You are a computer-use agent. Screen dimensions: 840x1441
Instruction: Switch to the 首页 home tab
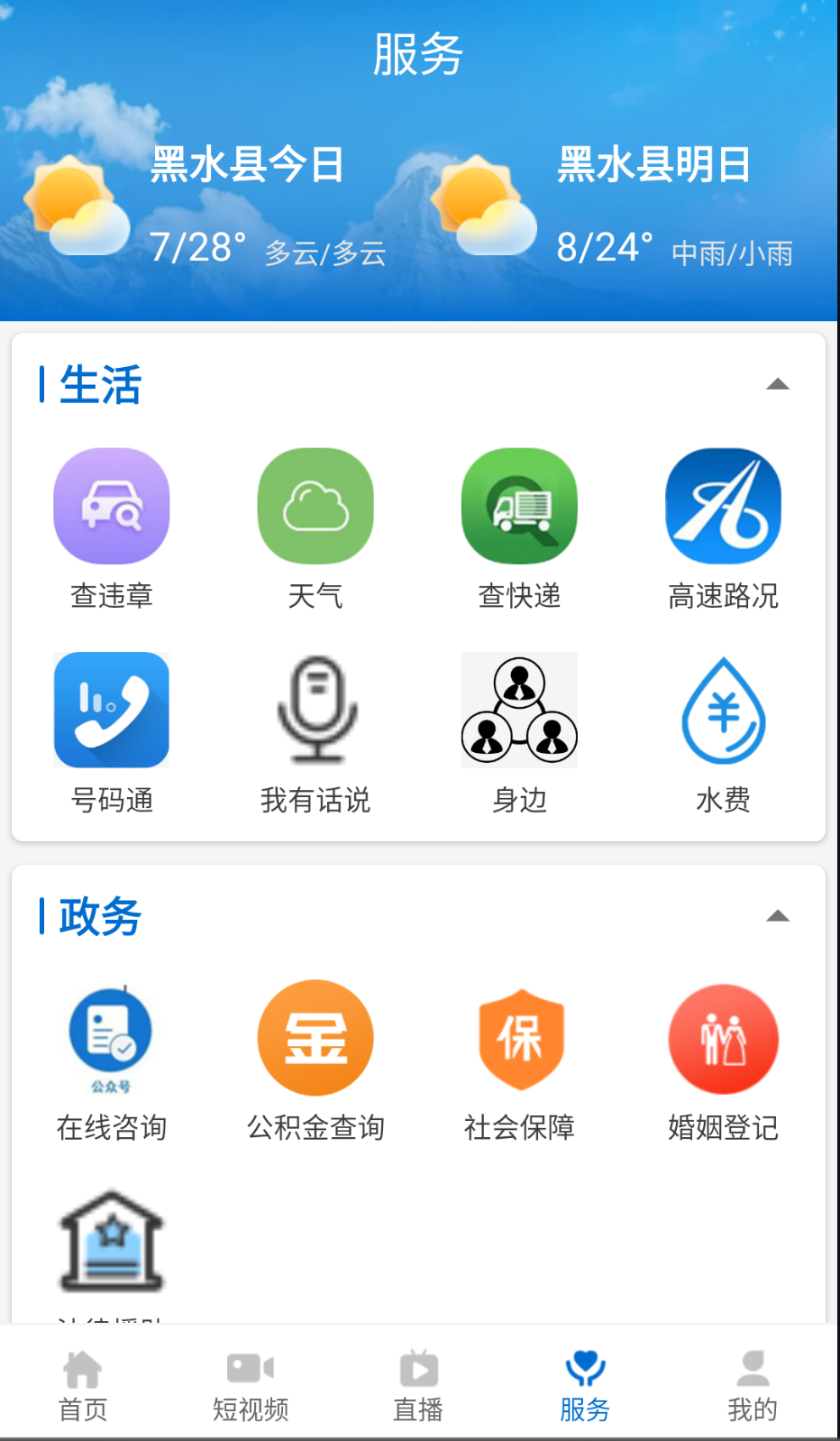[84, 1384]
